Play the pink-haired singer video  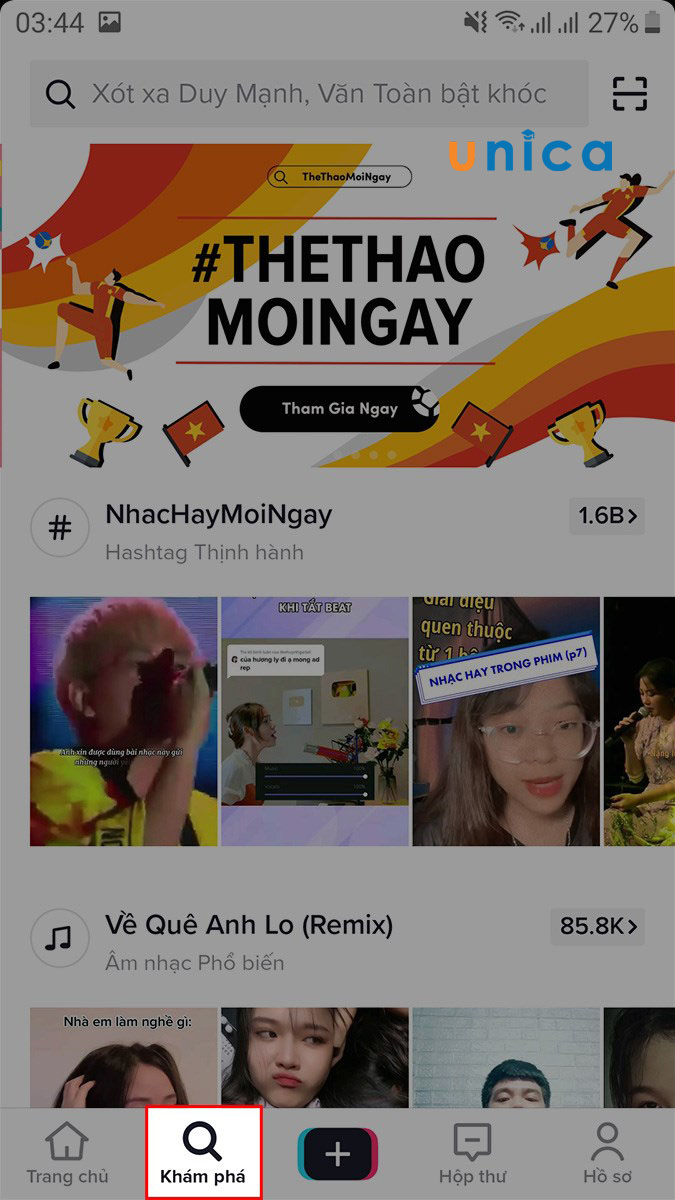pos(123,721)
